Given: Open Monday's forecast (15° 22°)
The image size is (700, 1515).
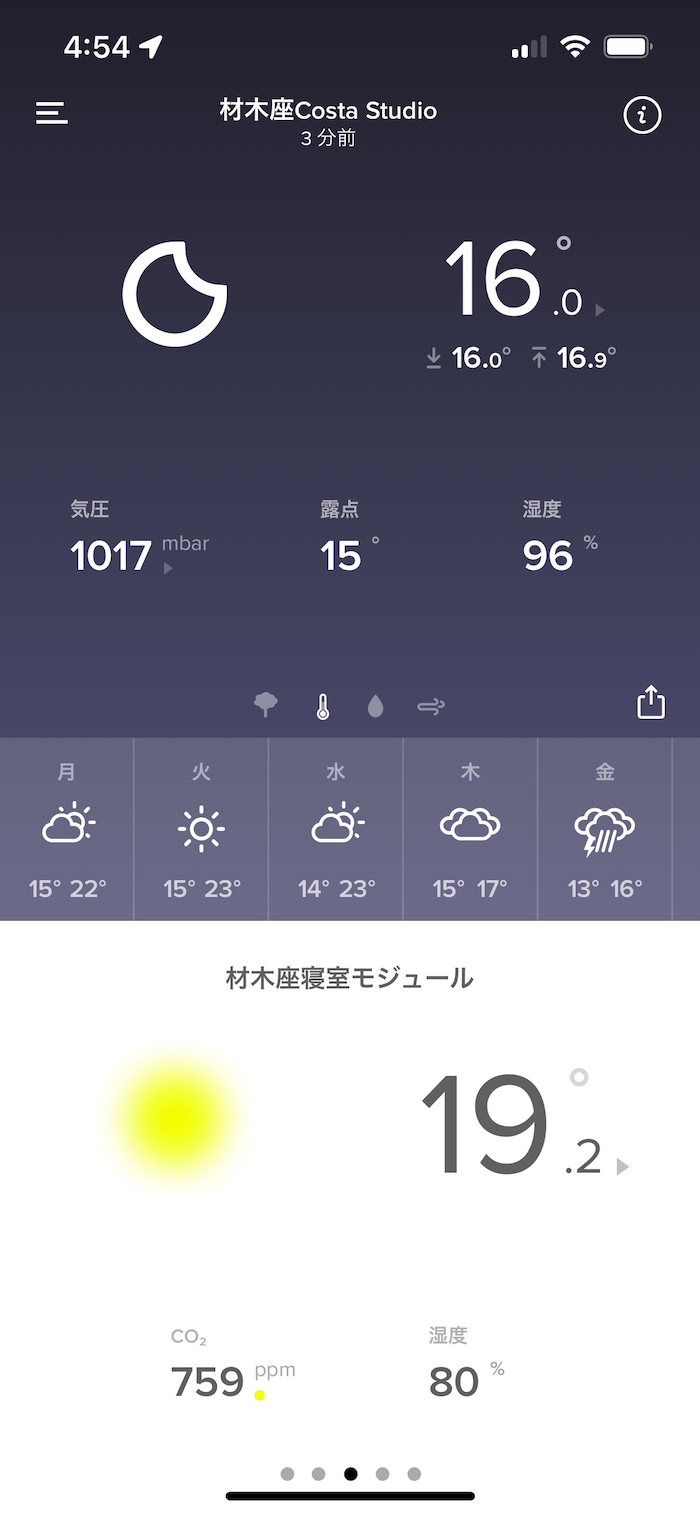Looking at the screenshot, I should (67, 829).
